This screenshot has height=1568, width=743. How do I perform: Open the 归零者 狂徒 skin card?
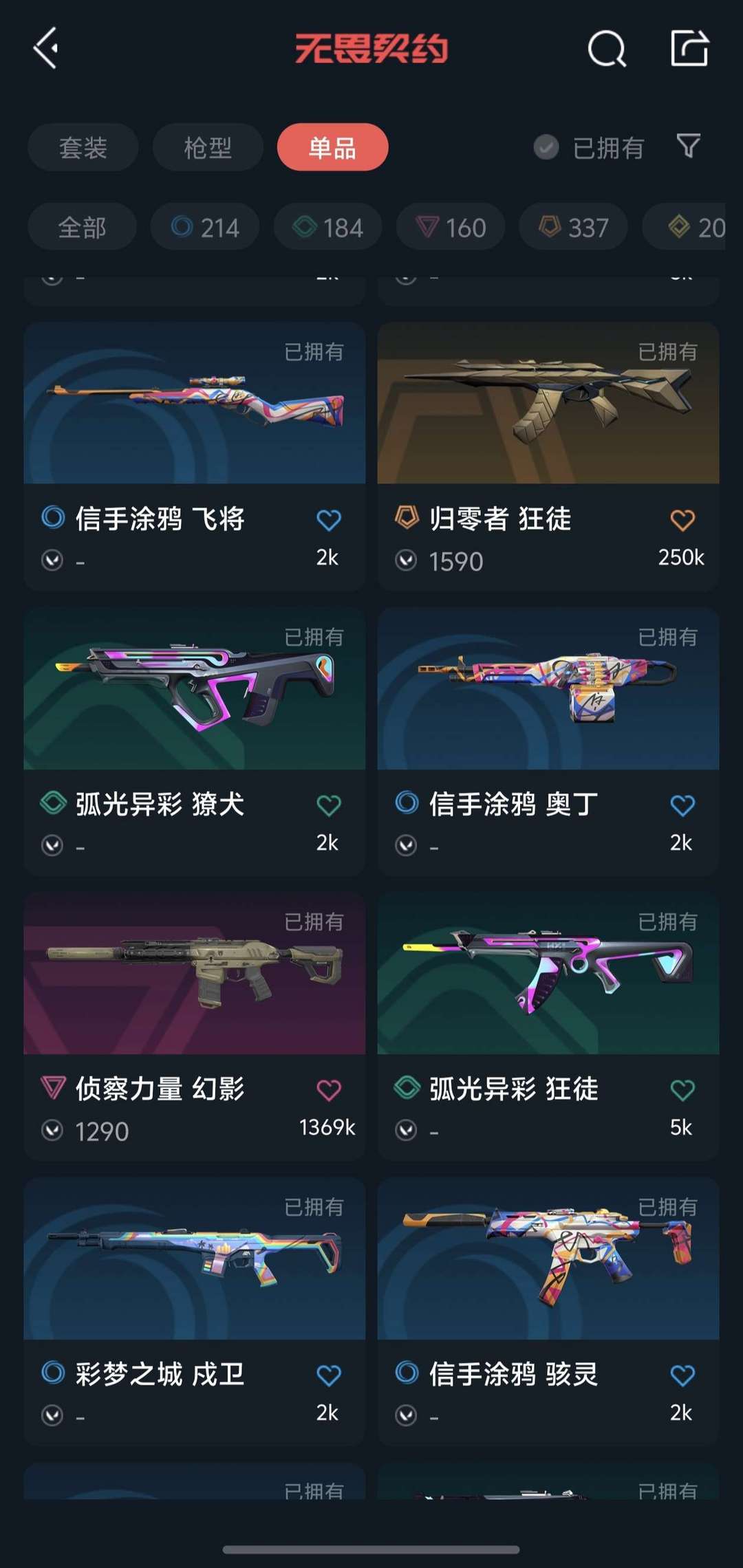click(x=548, y=455)
